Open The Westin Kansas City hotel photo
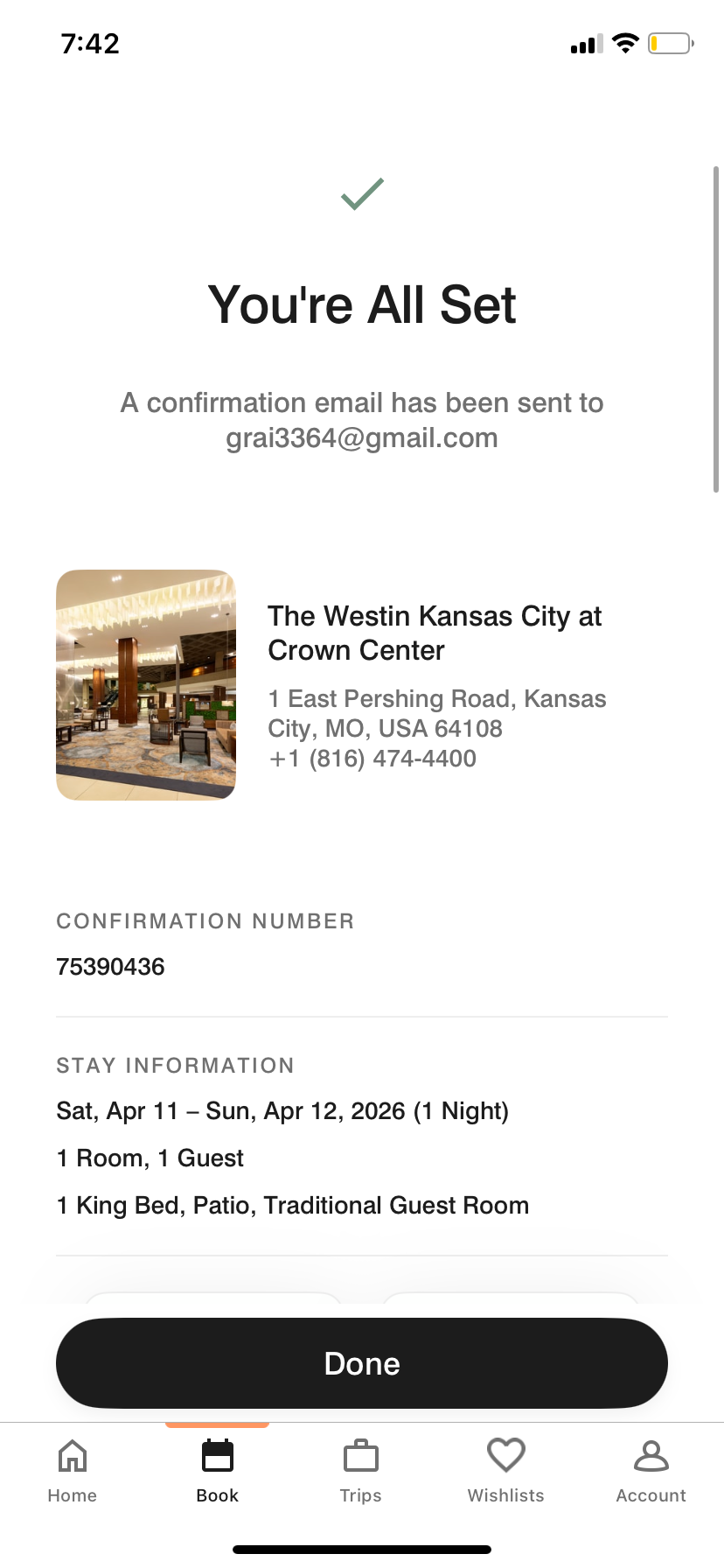 146,685
